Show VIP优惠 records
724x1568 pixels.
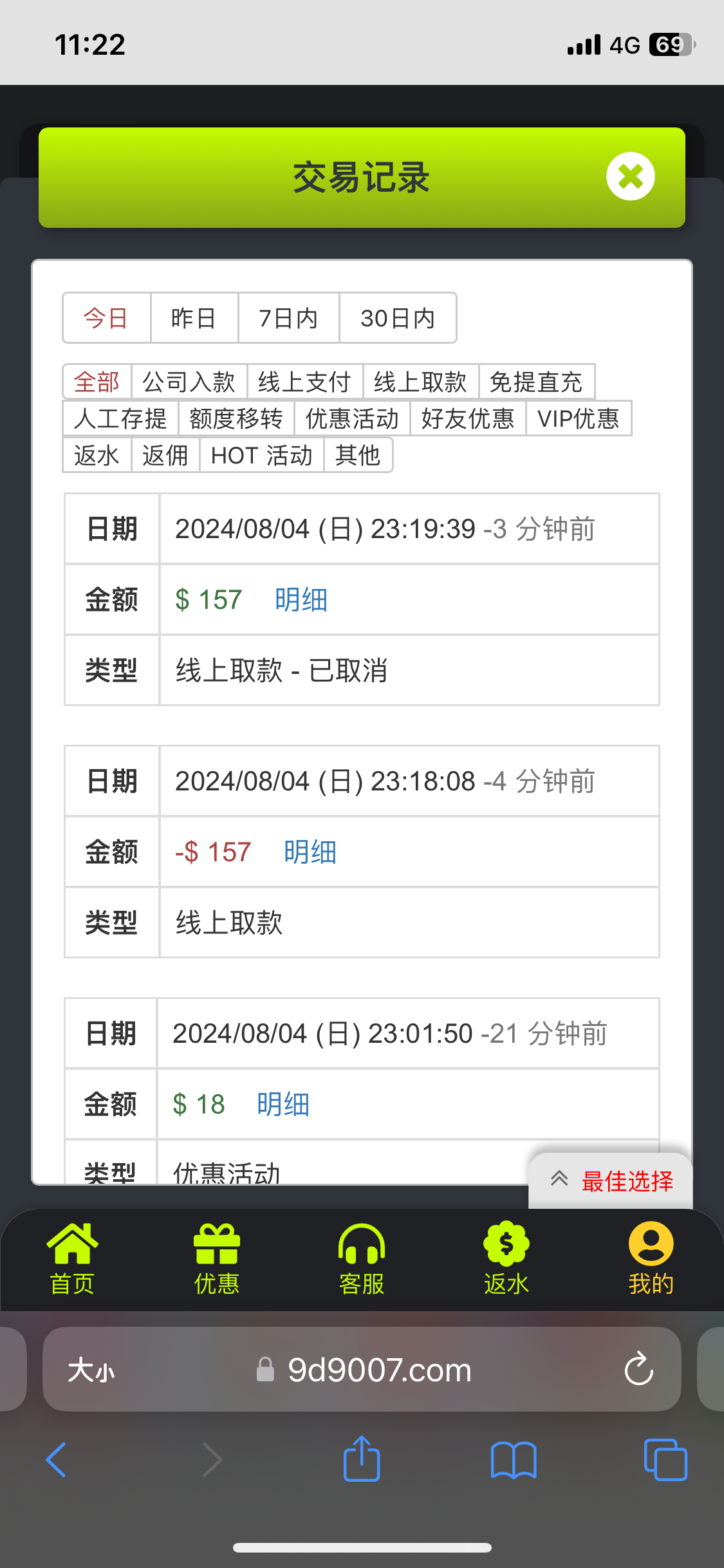click(x=578, y=418)
